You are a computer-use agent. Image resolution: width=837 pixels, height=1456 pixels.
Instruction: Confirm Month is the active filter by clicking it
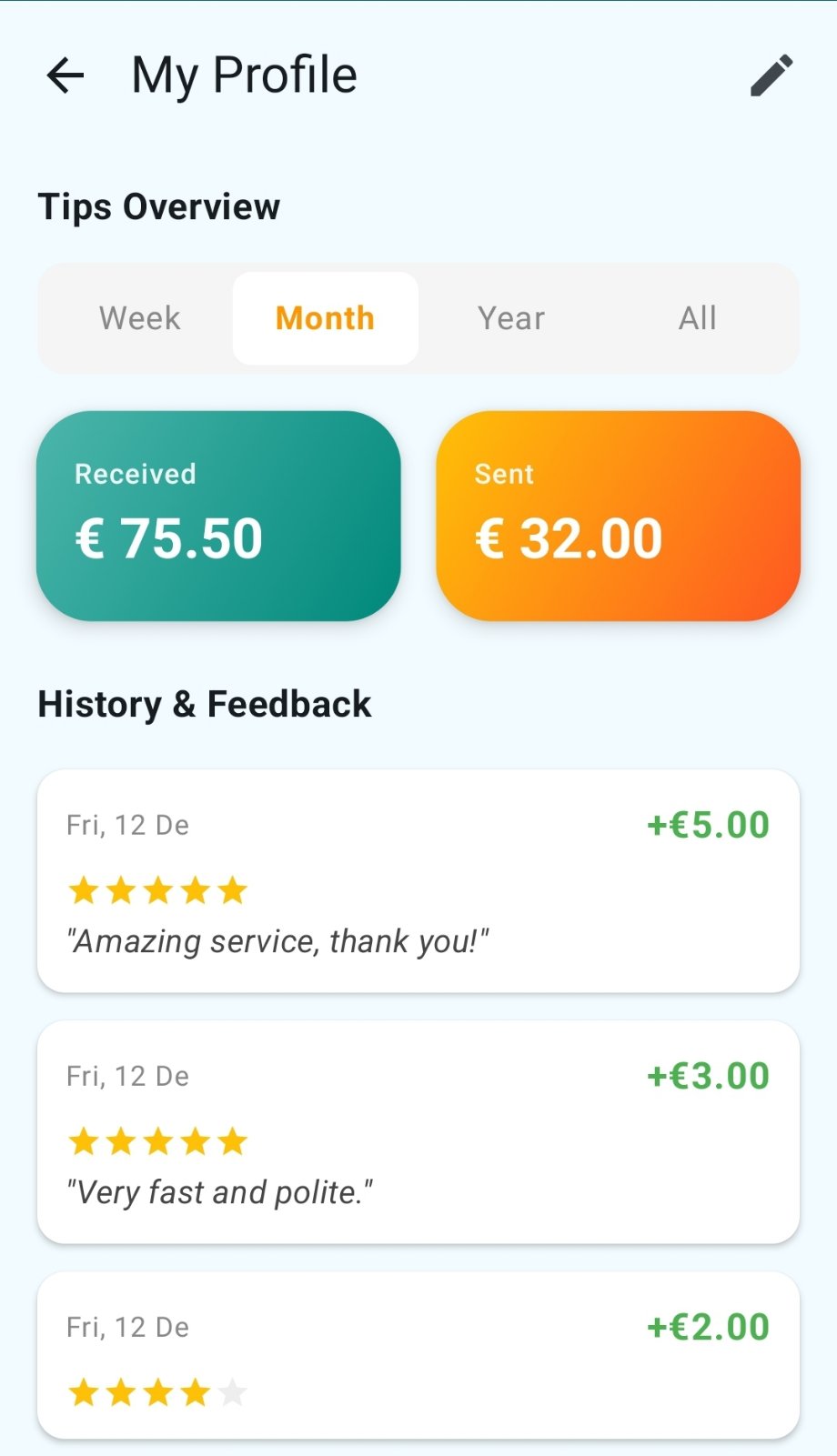click(325, 318)
